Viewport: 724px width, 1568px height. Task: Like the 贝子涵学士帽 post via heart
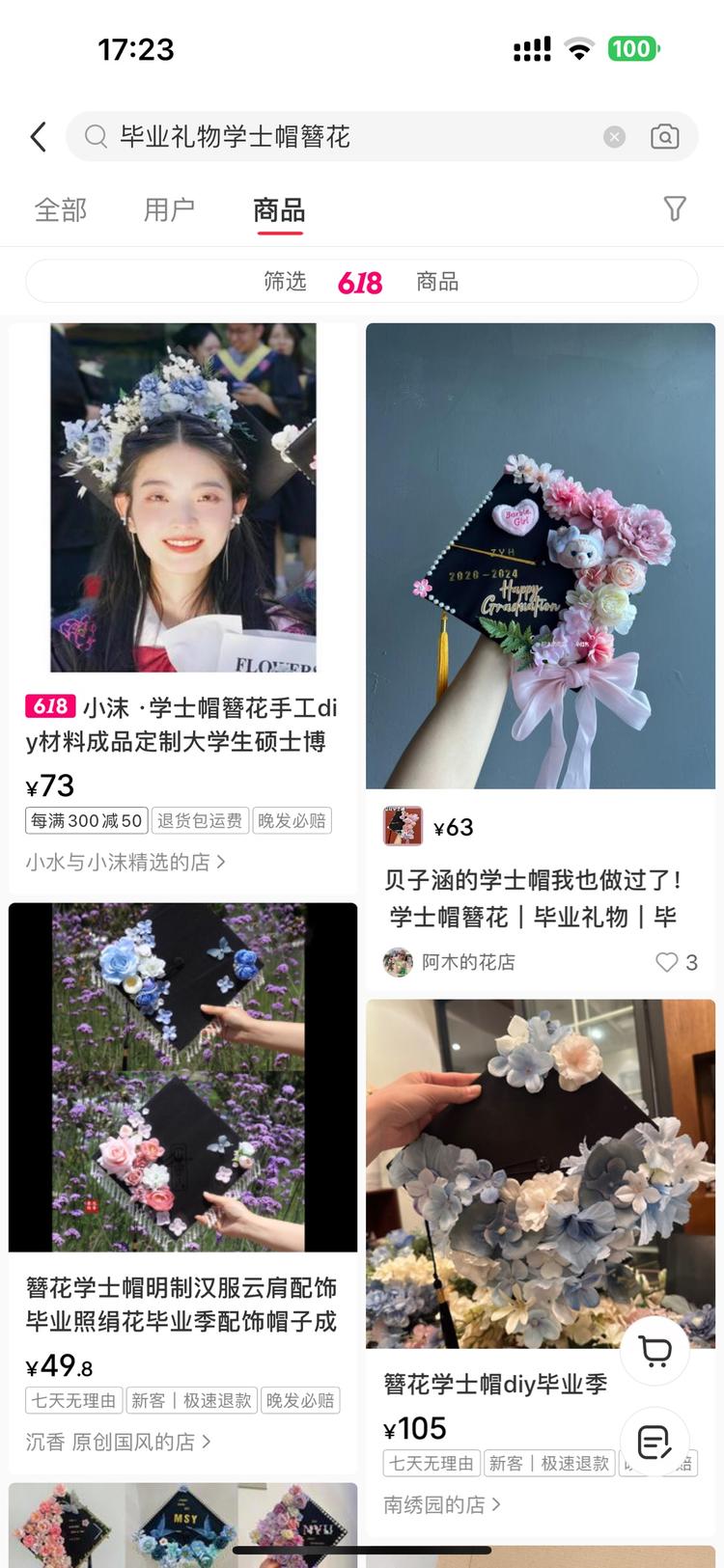(x=666, y=962)
